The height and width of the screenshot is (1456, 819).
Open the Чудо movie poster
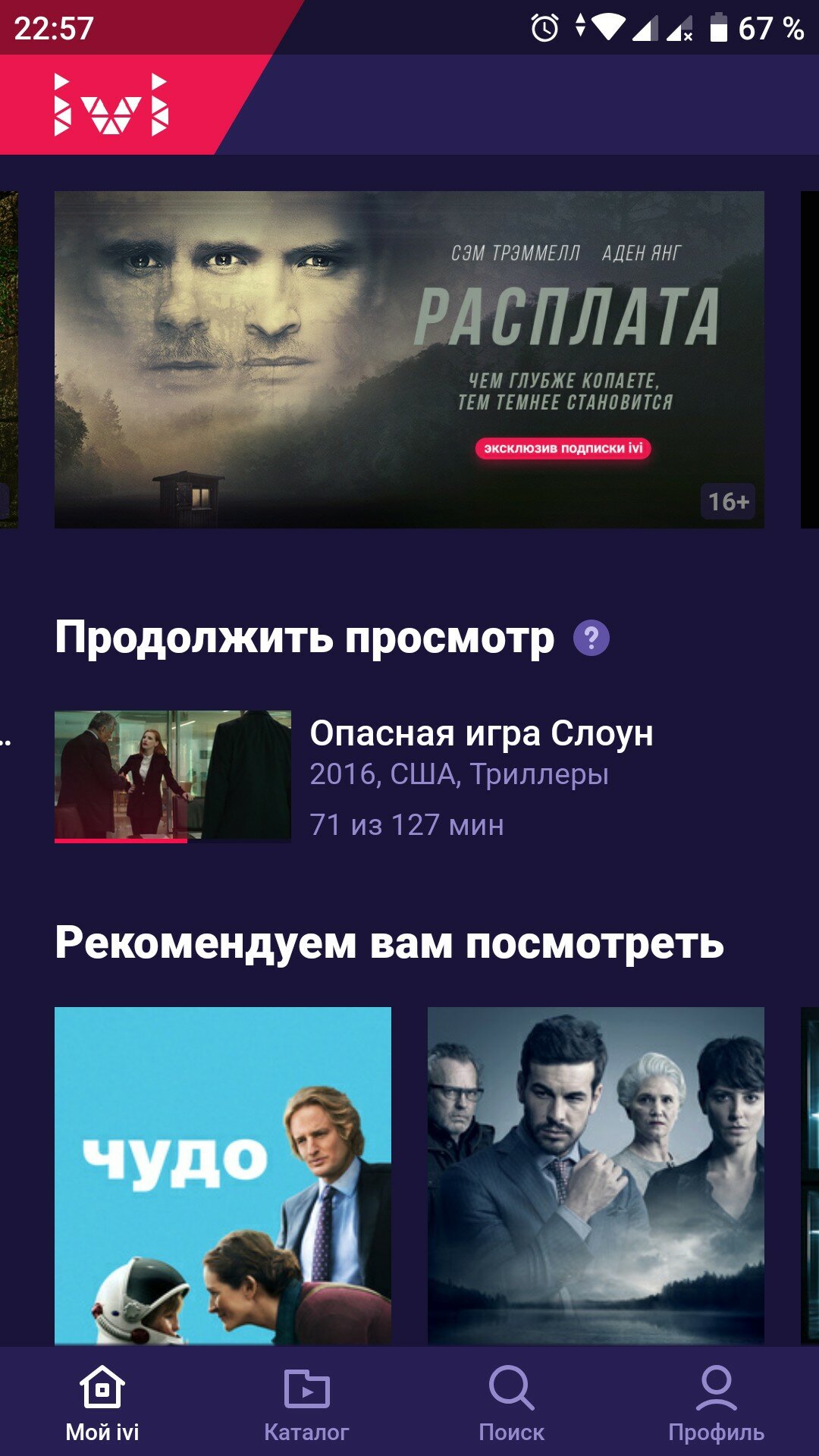tap(223, 1176)
